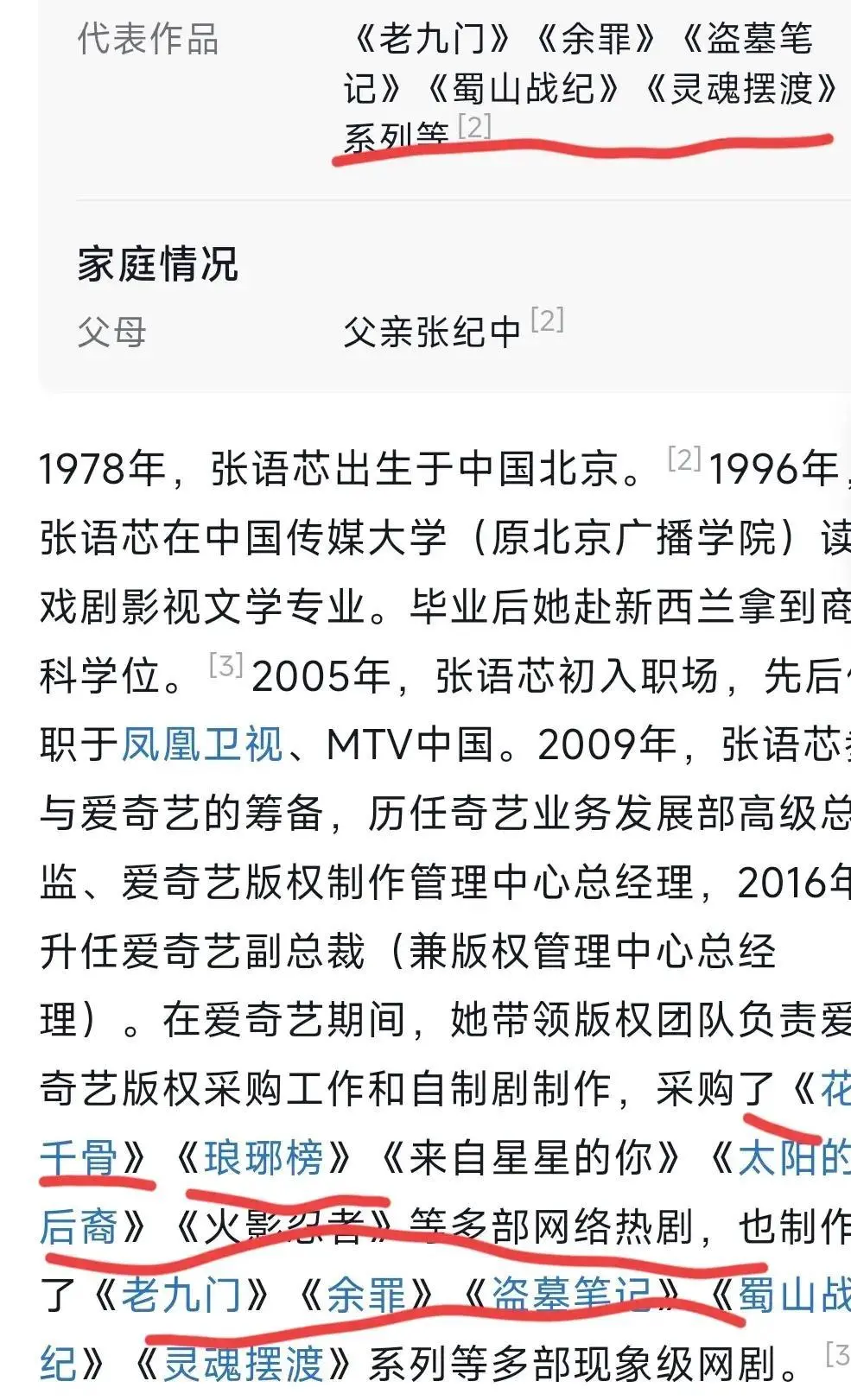
Task: Open the 盗墓笔记 link in the paragraph
Action: click(570, 1295)
